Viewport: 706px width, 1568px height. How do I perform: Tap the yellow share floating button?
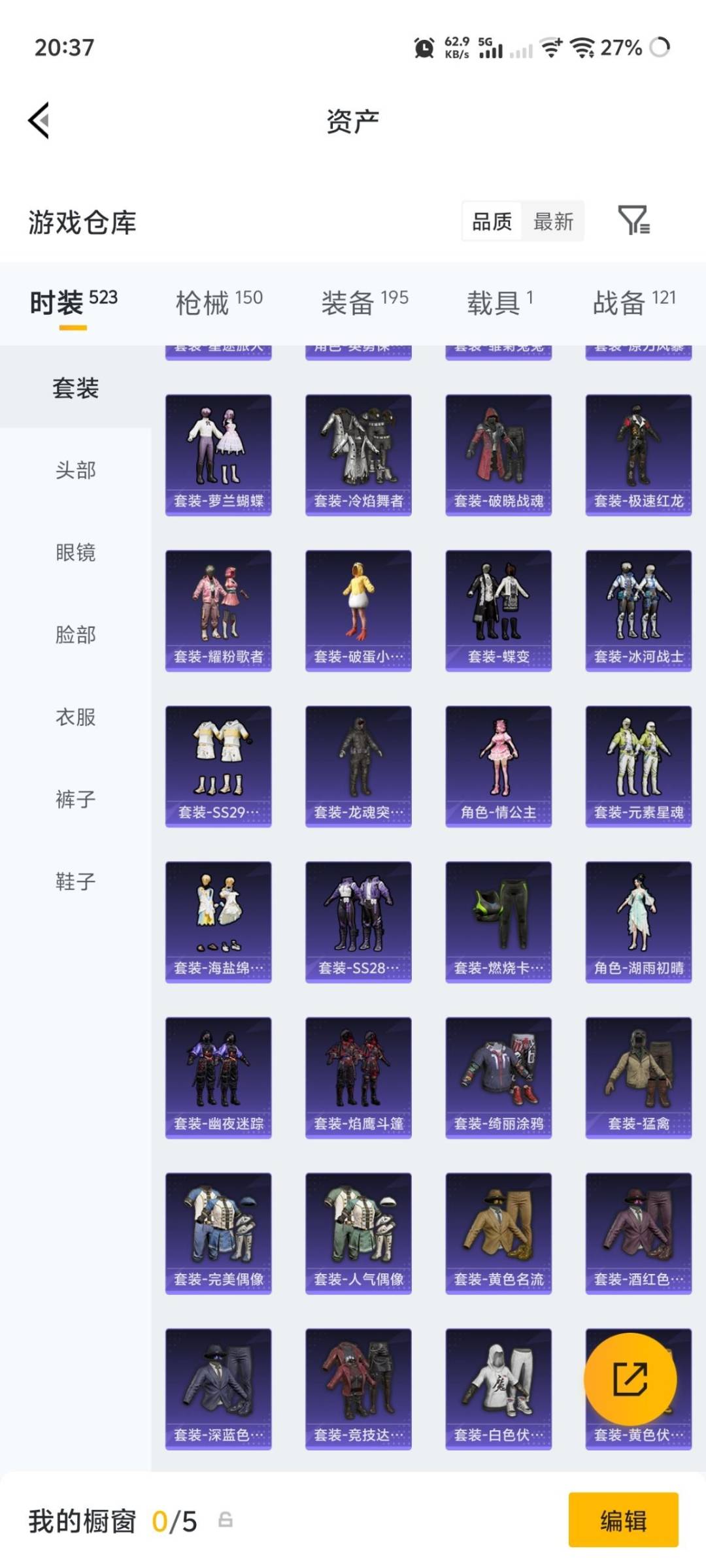tap(629, 1379)
